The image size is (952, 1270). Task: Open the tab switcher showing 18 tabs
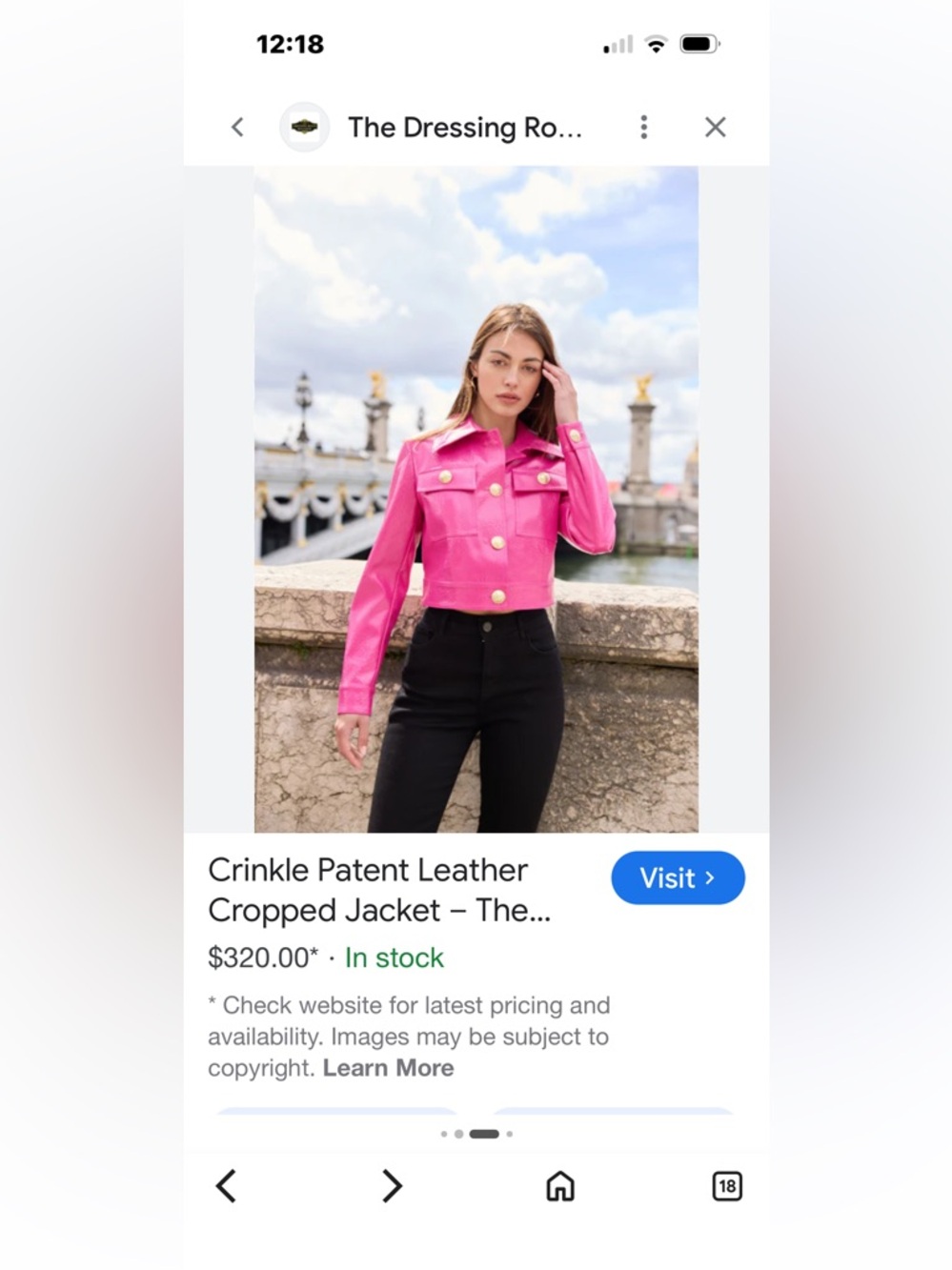click(727, 1185)
